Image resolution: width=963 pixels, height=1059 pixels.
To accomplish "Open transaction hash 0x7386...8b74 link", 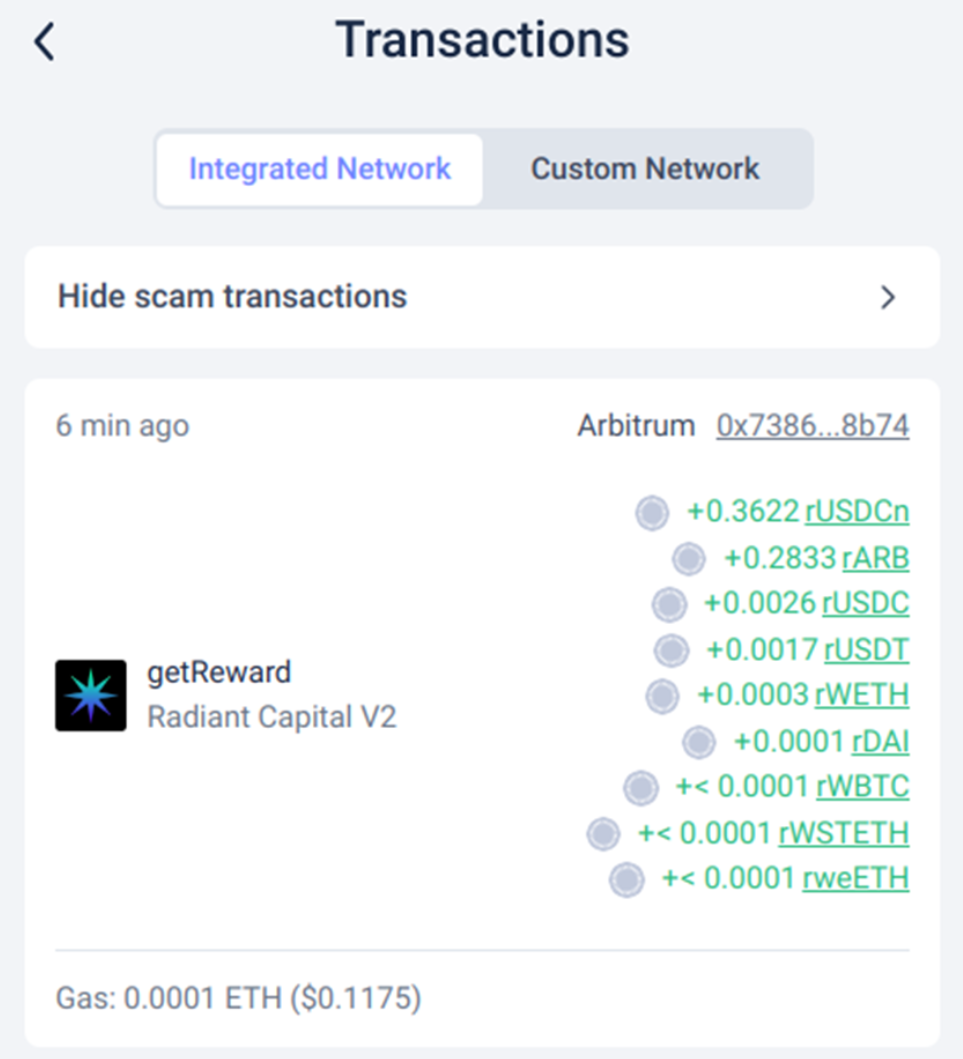I will click(x=812, y=426).
